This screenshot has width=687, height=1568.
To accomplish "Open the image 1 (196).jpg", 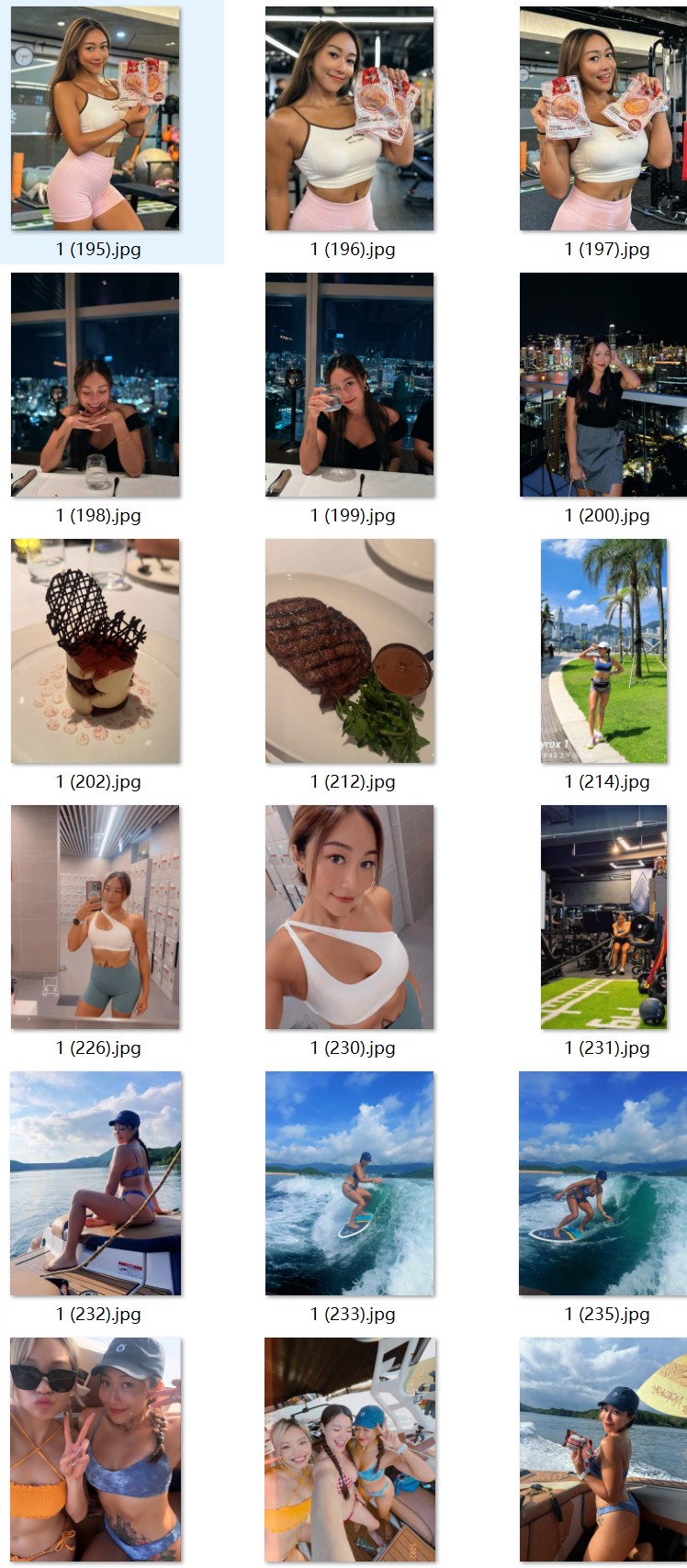I will point(349,119).
